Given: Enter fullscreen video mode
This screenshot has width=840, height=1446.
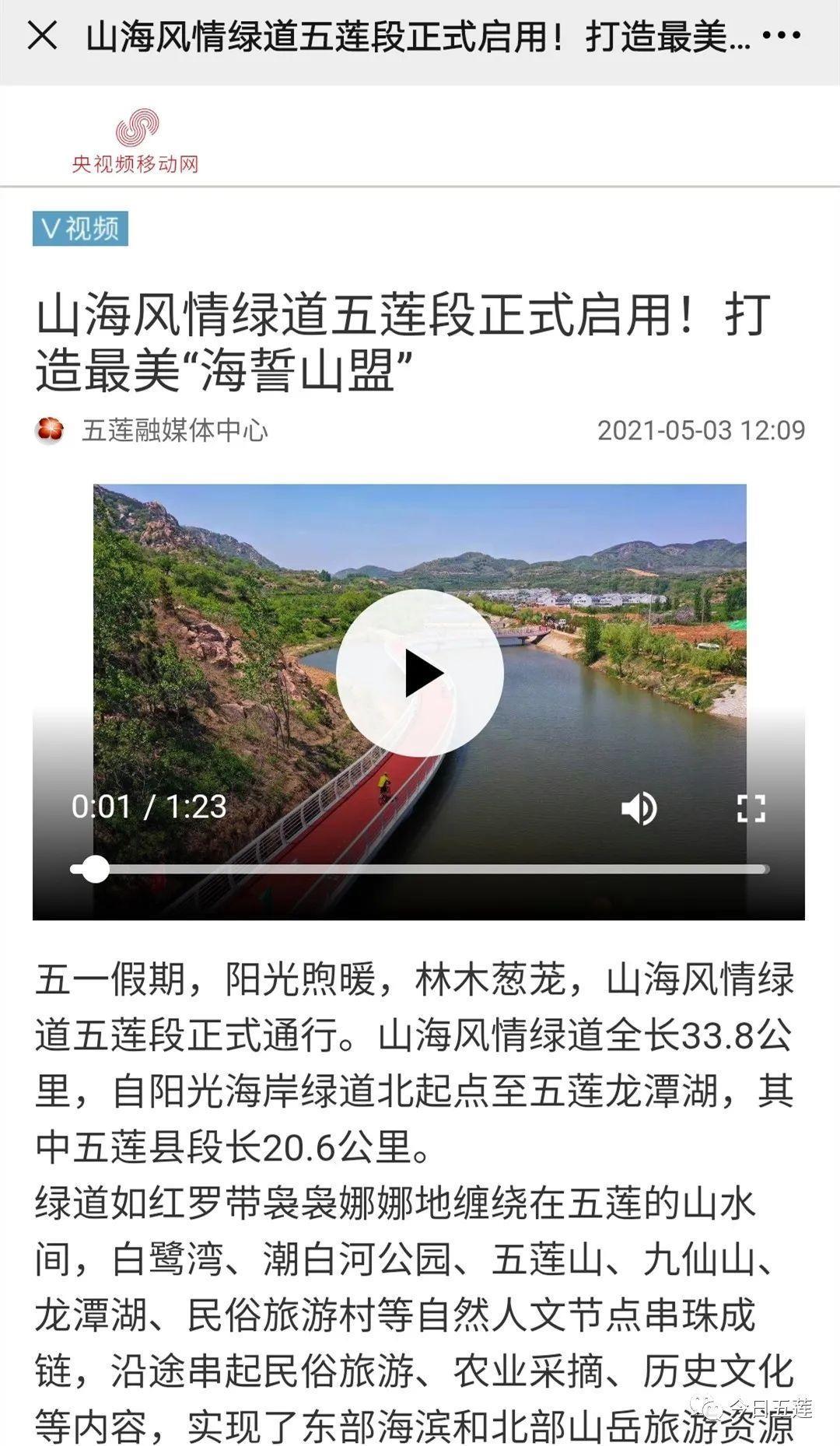Looking at the screenshot, I should pos(751,808).
